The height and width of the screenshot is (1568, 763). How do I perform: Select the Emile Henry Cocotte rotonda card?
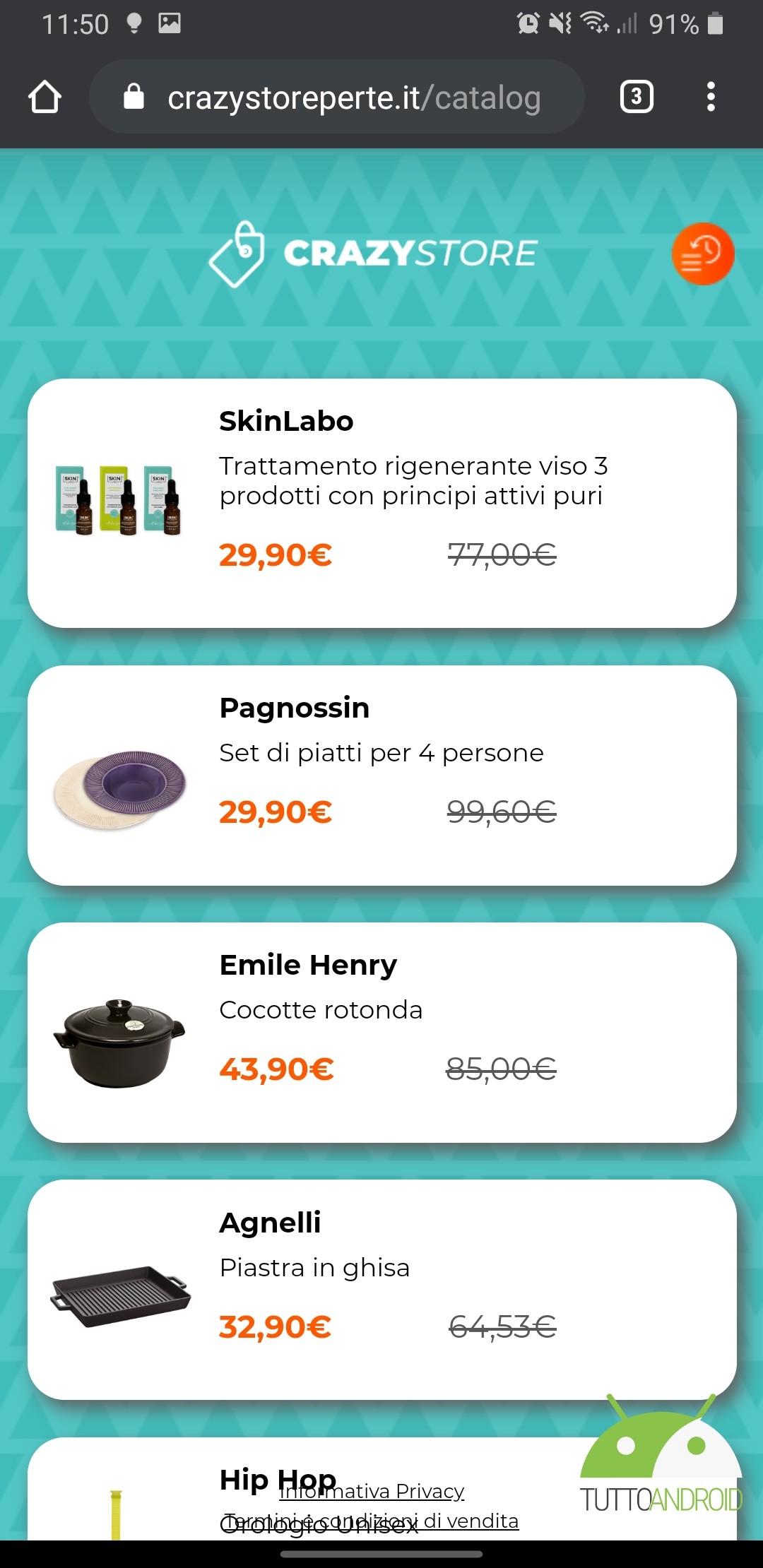pyautogui.click(x=382, y=1033)
